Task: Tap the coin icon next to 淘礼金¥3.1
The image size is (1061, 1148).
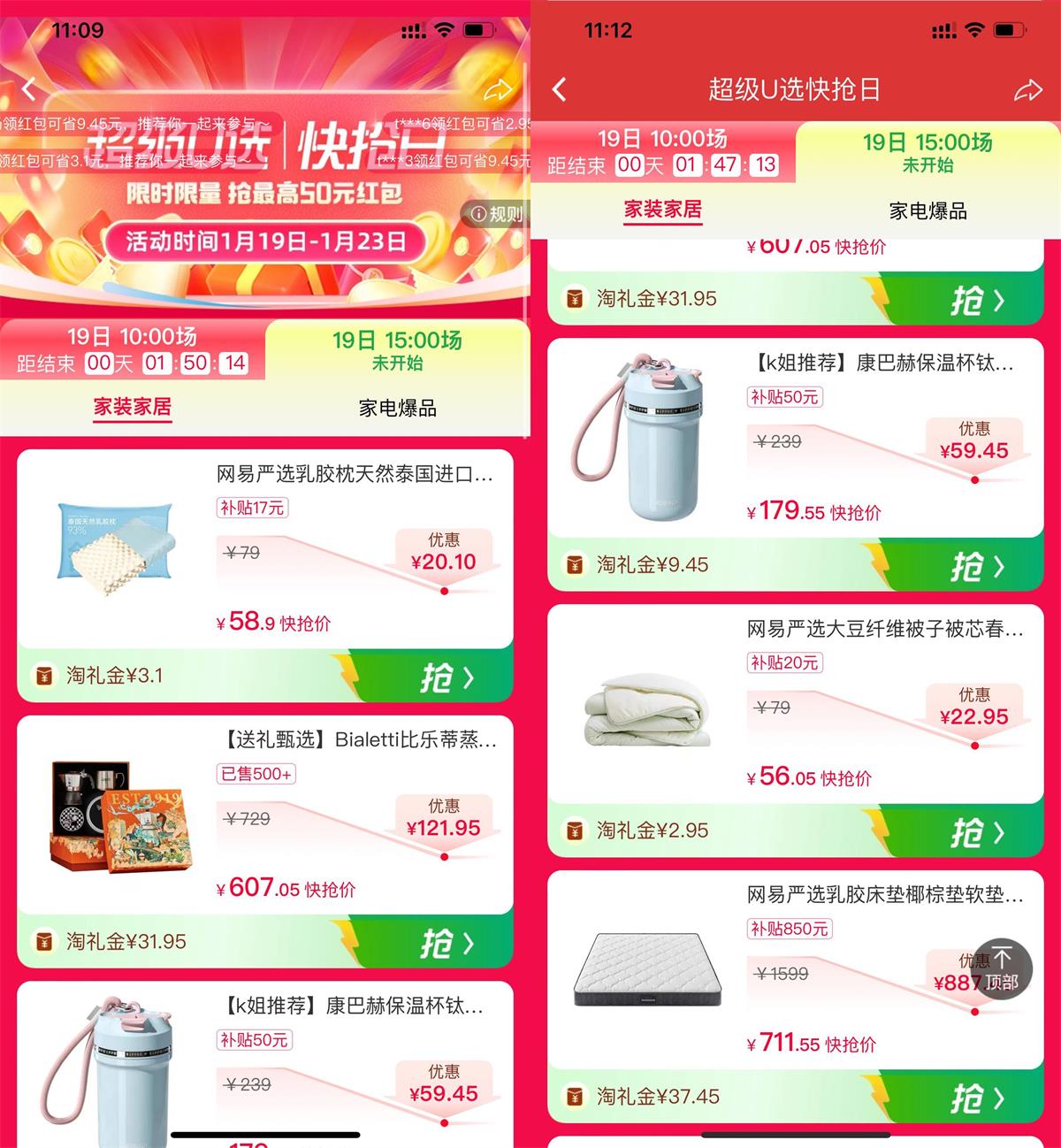Action: coord(42,675)
